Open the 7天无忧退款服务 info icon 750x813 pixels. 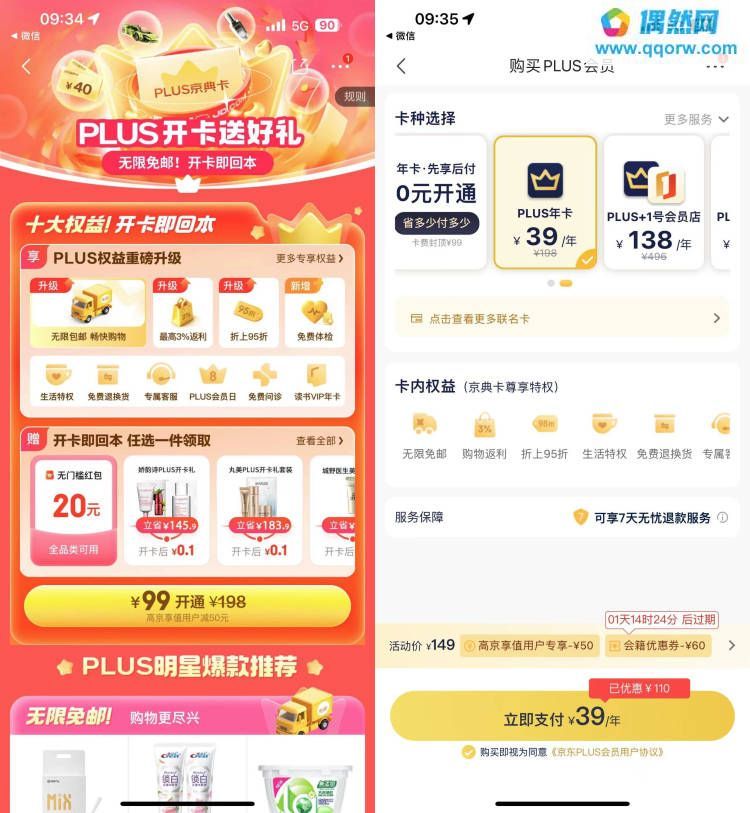(x=722, y=517)
